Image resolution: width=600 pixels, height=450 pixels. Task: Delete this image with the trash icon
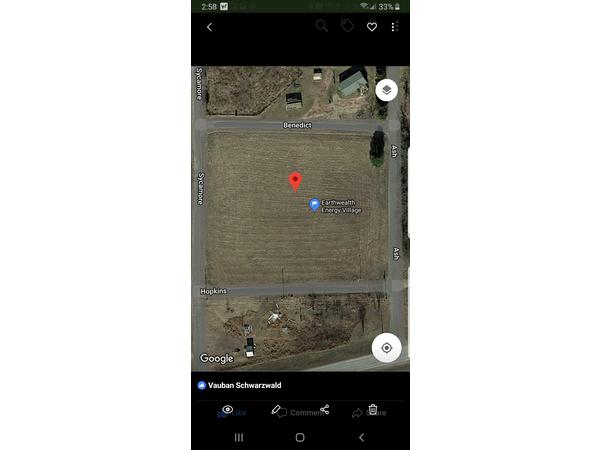372,410
